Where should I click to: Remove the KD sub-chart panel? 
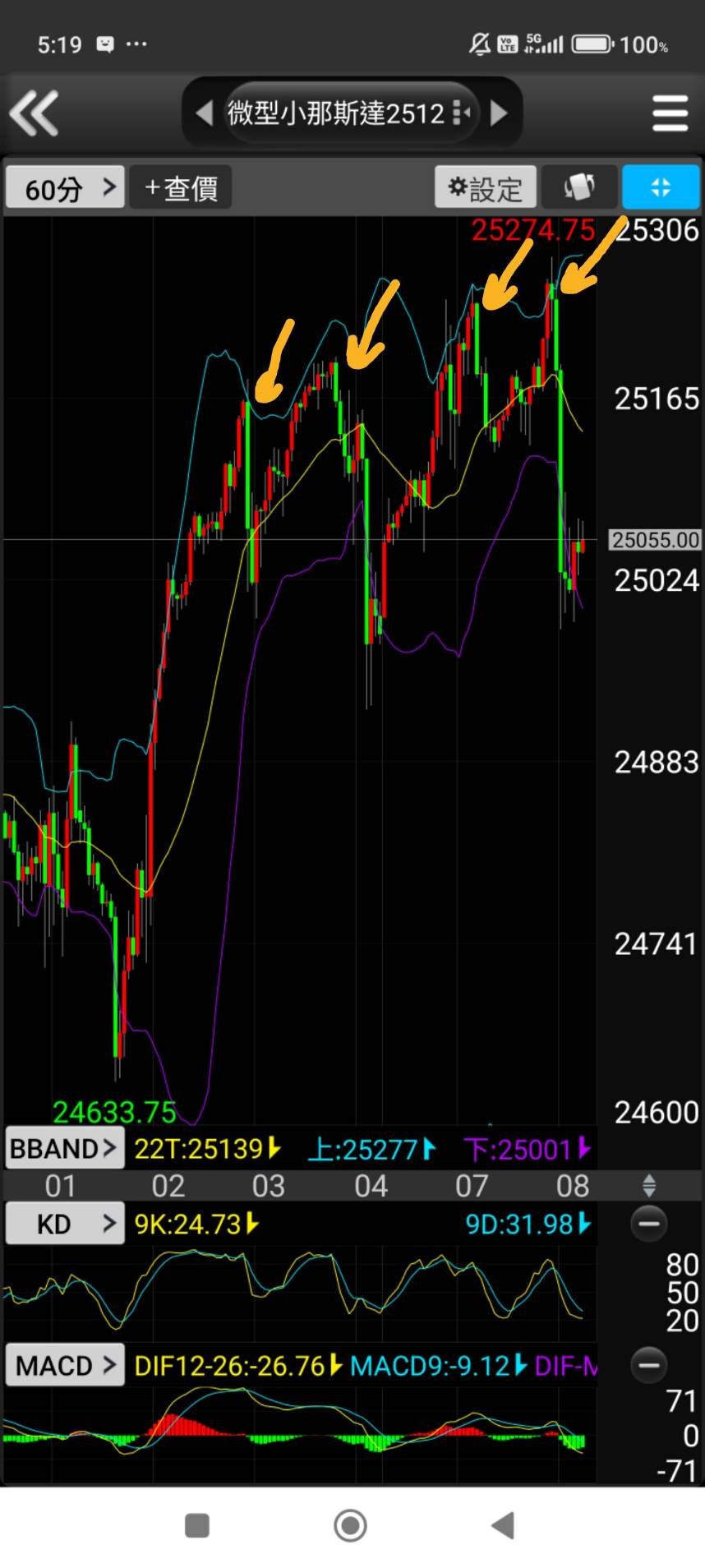pos(648,1224)
